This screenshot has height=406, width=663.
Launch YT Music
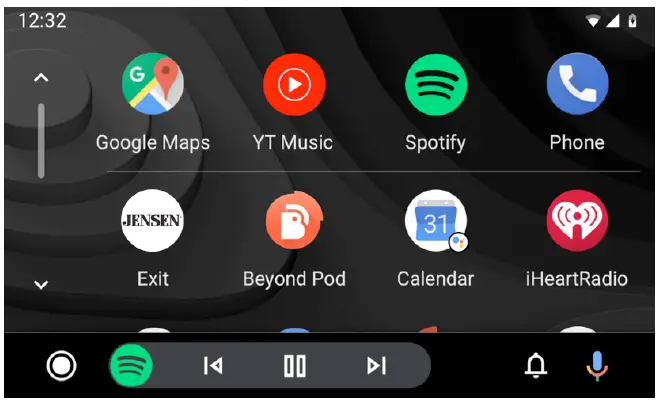pos(293,85)
